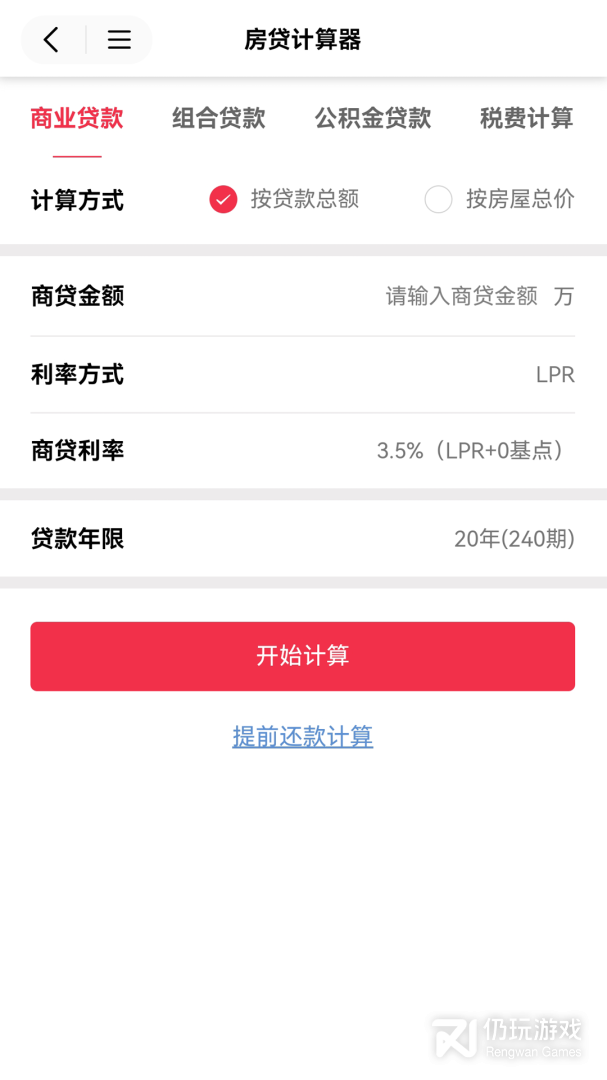Edit the 商贷利率 3.5% setting
Viewport: 607px width, 1080px height.
[x=470, y=451]
